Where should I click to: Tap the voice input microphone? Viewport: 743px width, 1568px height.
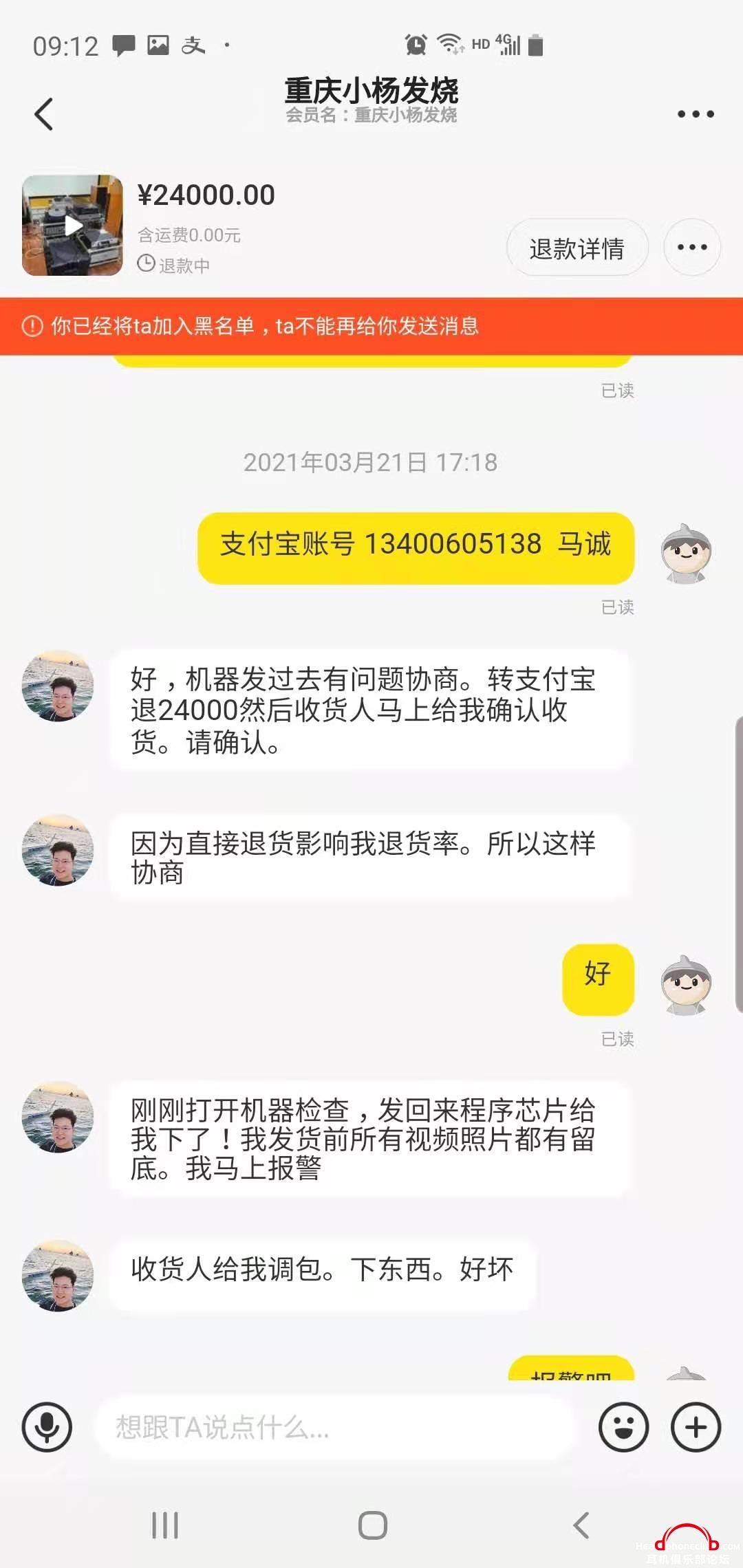pos(47,1427)
